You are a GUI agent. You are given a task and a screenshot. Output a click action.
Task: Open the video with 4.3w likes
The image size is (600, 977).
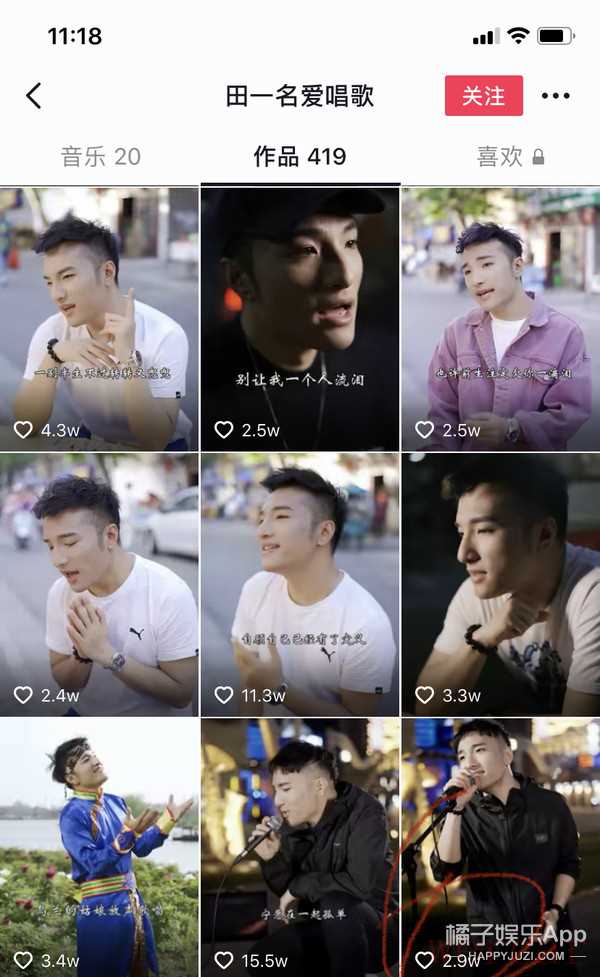point(99,318)
